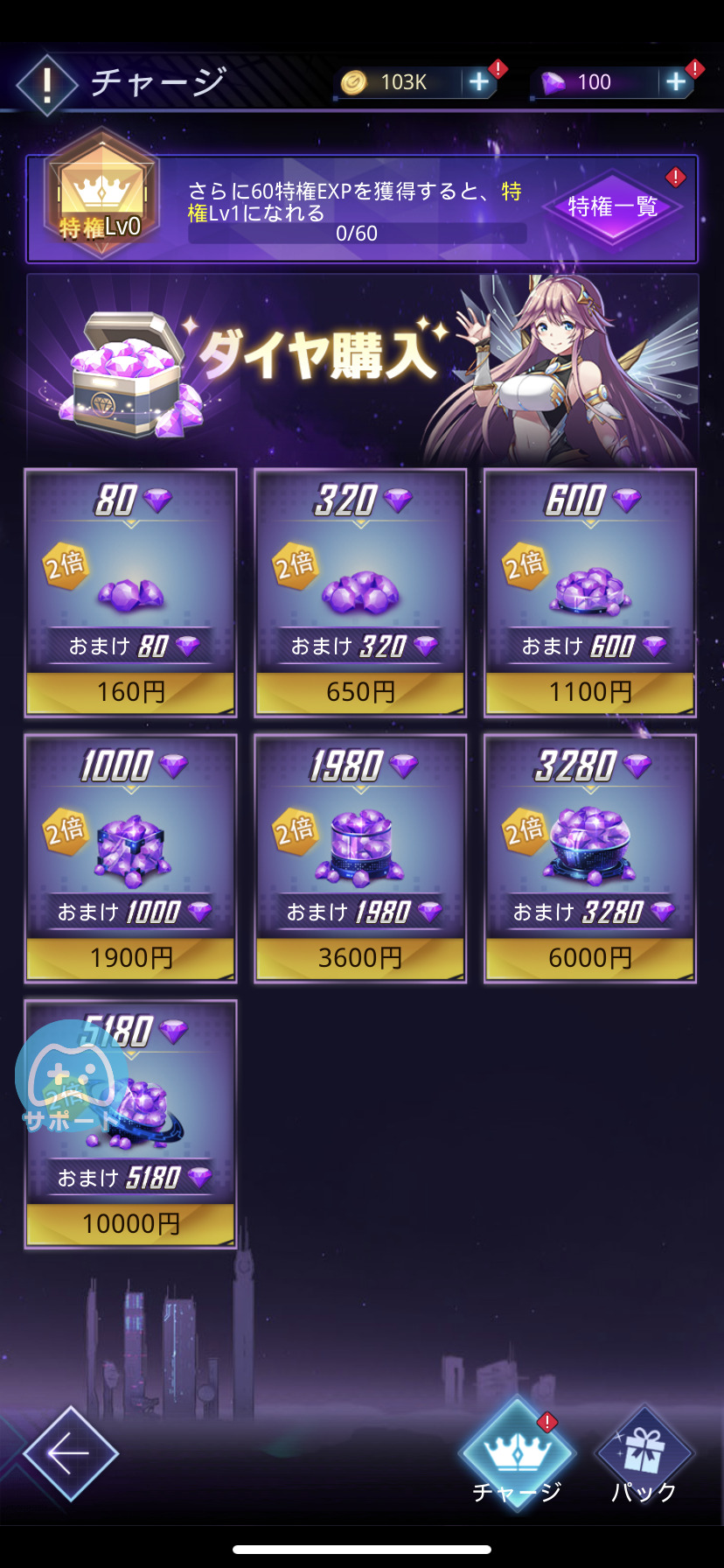Go back with the arrow button
724x1568 pixels.
(70, 1453)
